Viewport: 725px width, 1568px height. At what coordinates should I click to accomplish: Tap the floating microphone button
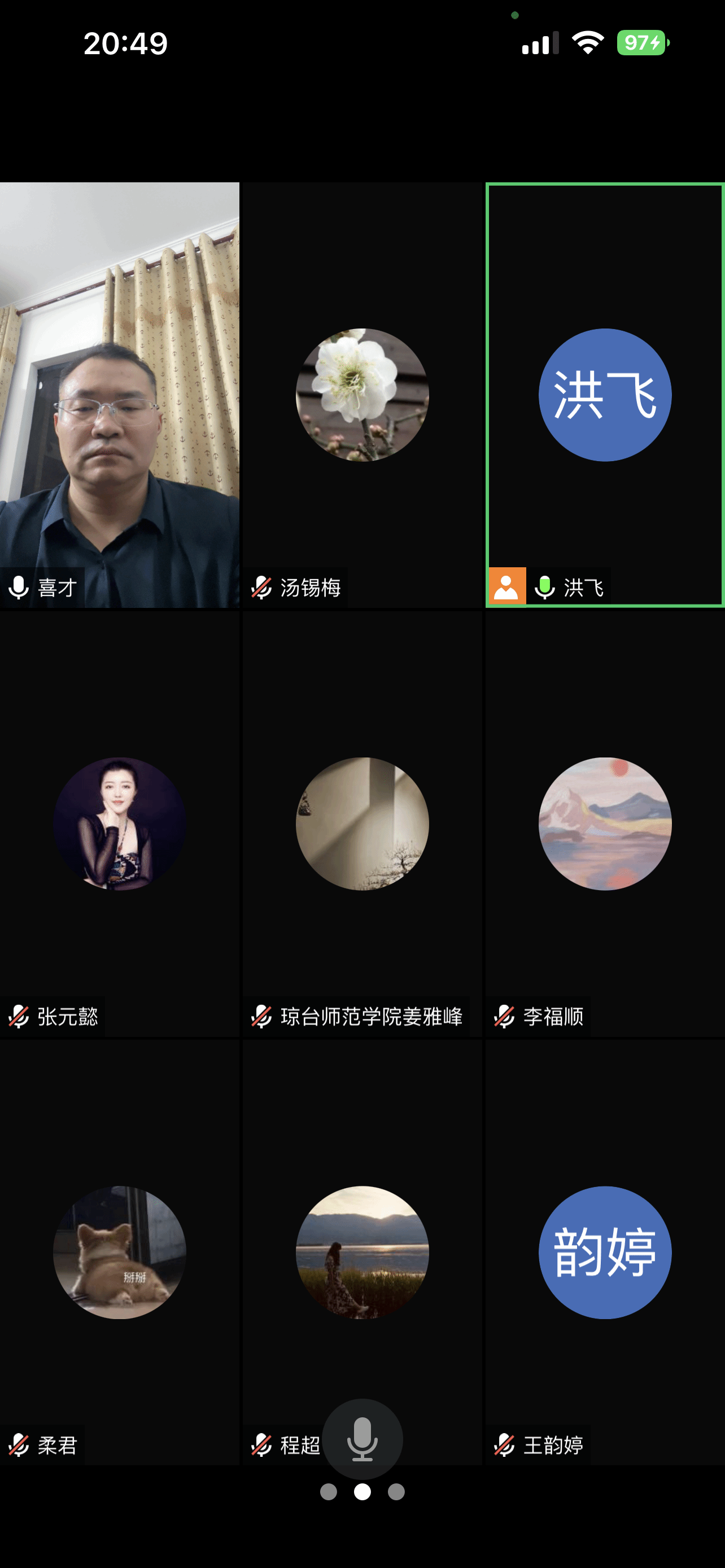click(362, 1439)
